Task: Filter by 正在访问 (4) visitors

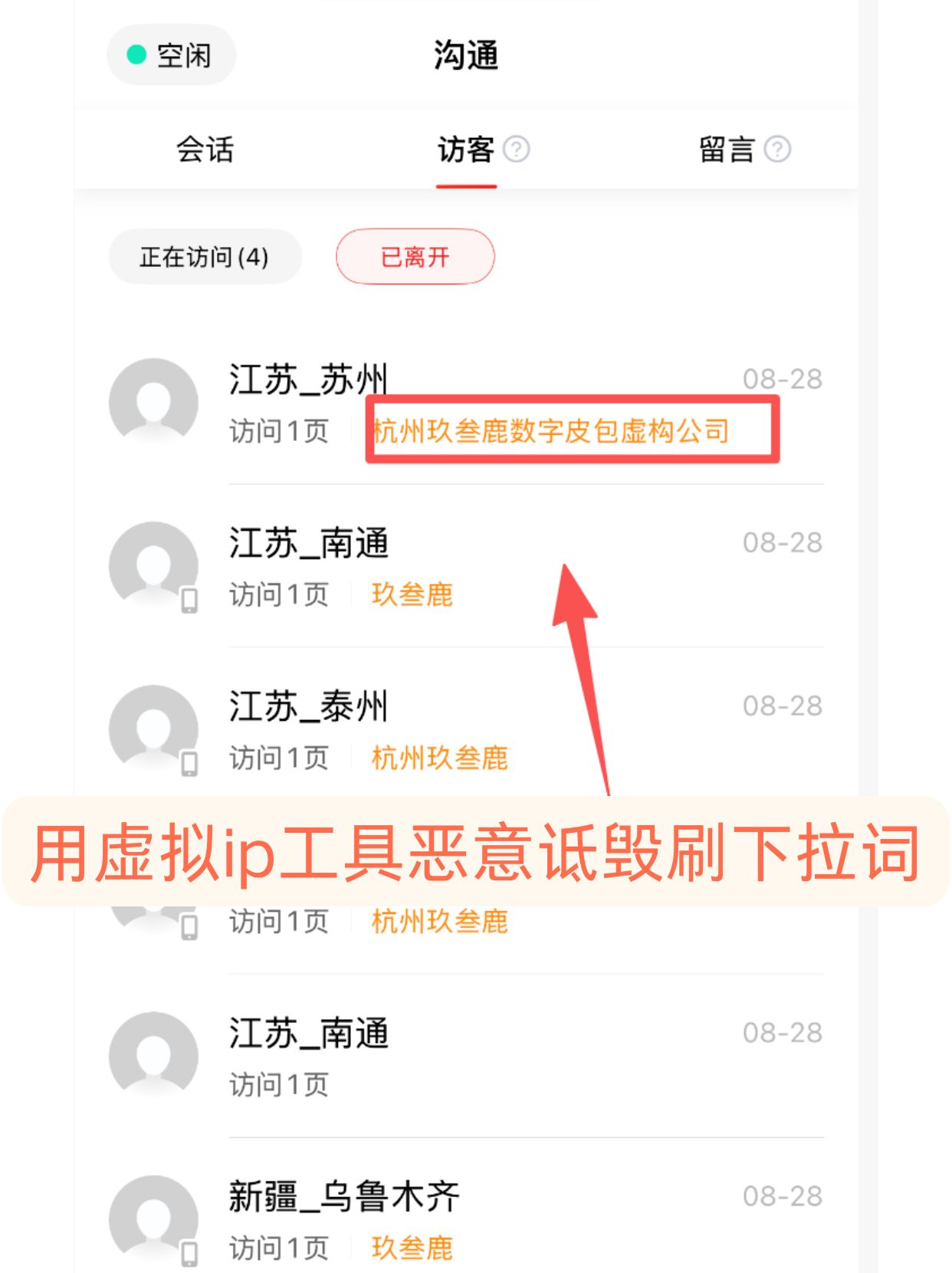Action: pos(204,257)
